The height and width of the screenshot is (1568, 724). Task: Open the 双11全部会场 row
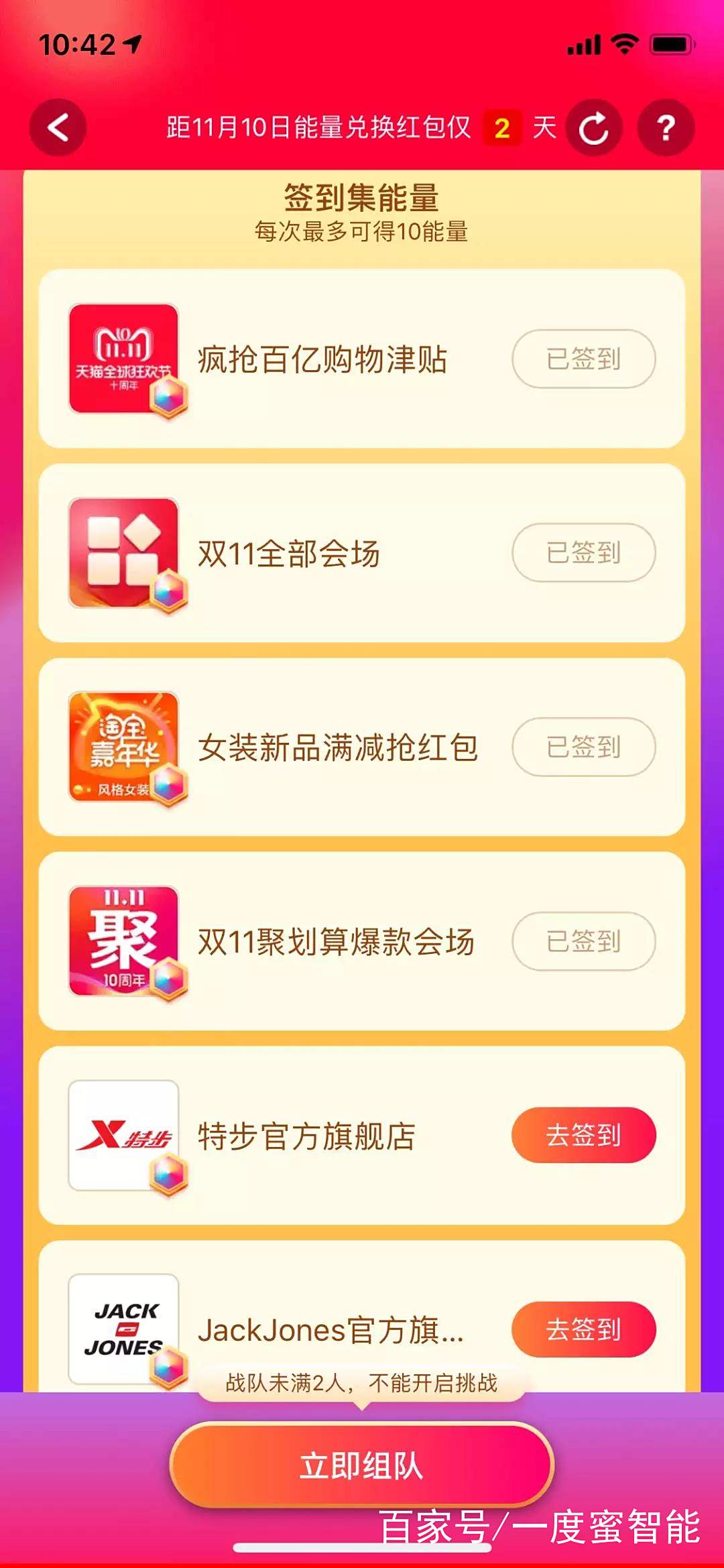[288, 554]
